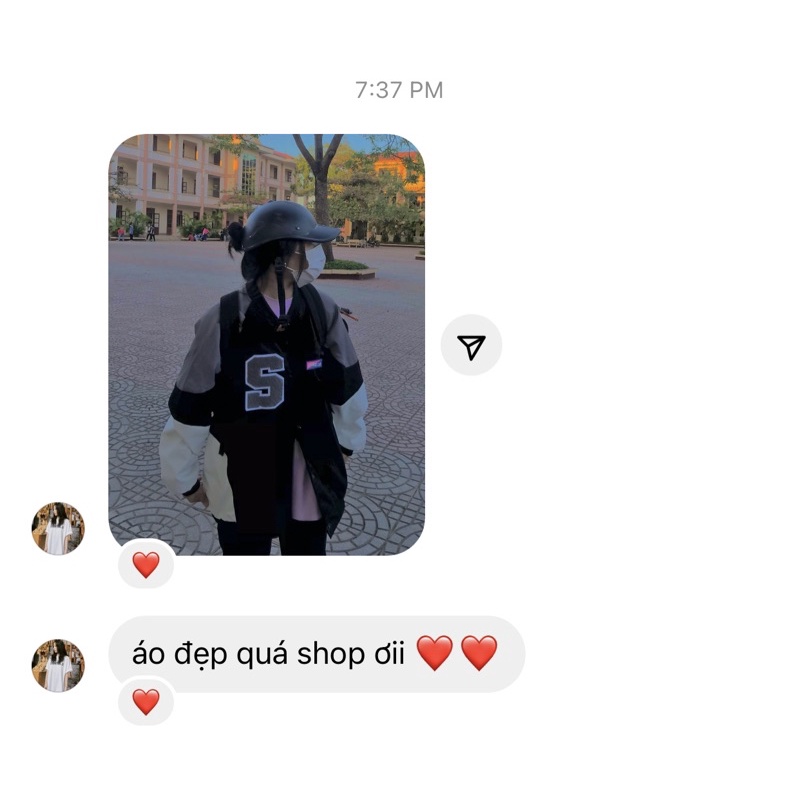Open sender's avatar beside 'áo đẹp quá' message

pos(58,666)
